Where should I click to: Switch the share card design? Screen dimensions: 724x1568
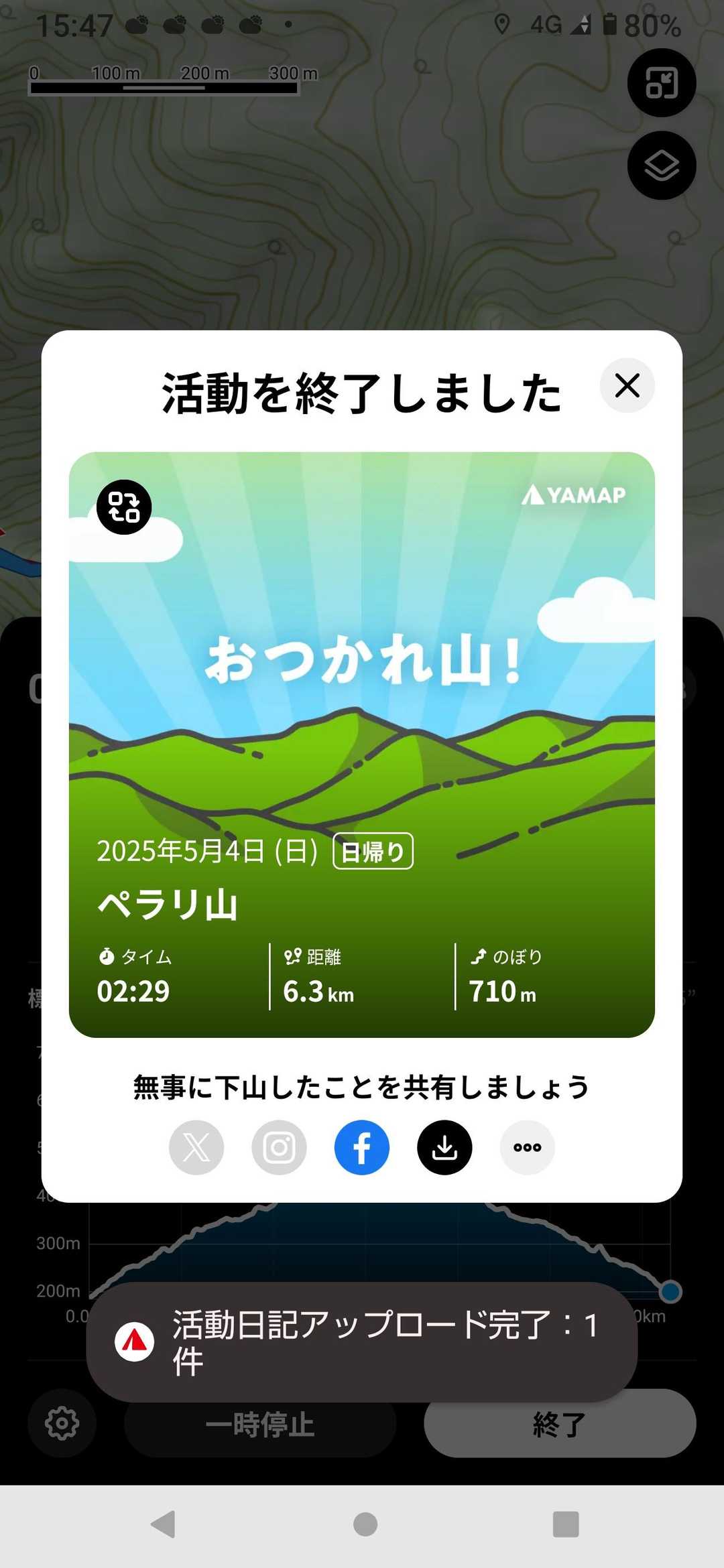124,507
